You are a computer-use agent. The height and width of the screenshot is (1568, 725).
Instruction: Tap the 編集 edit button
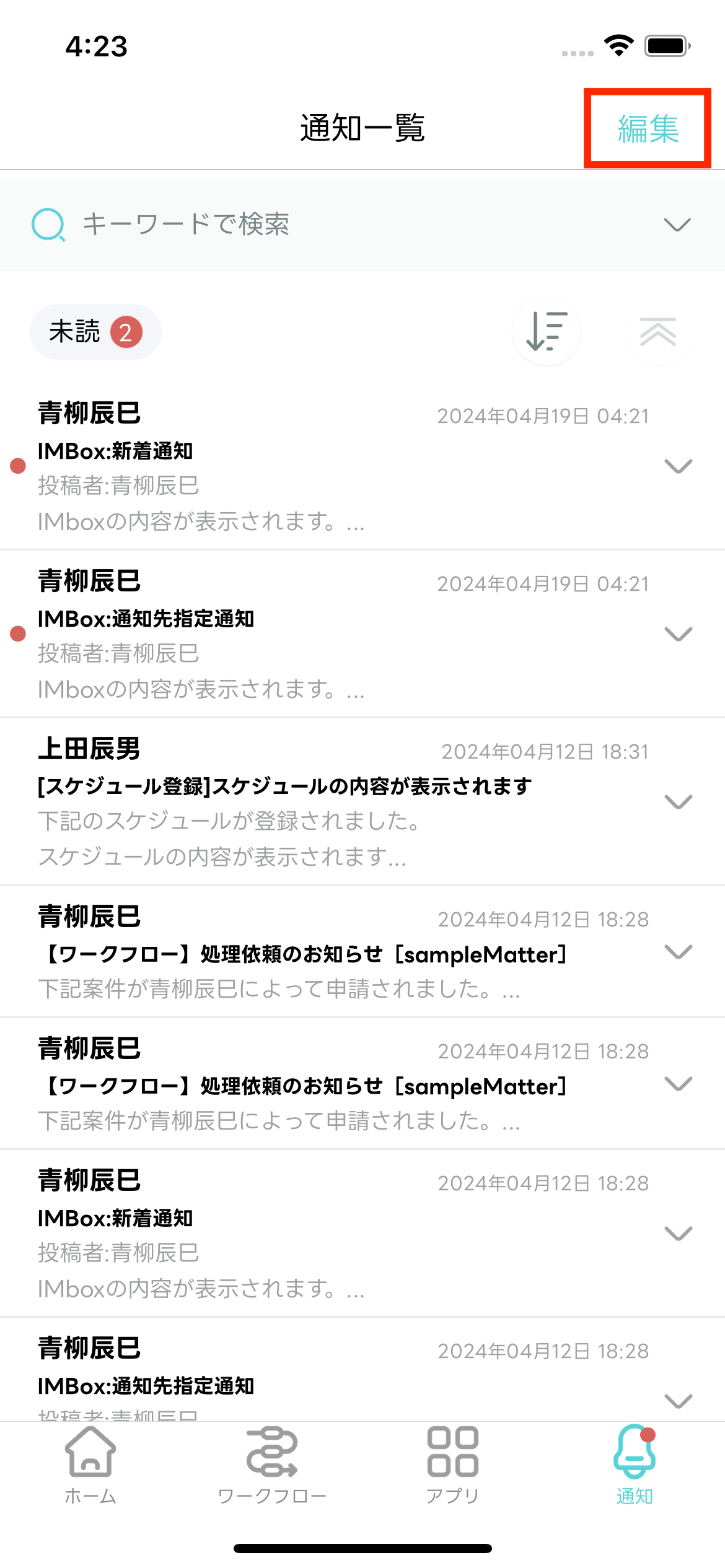[x=648, y=129]
